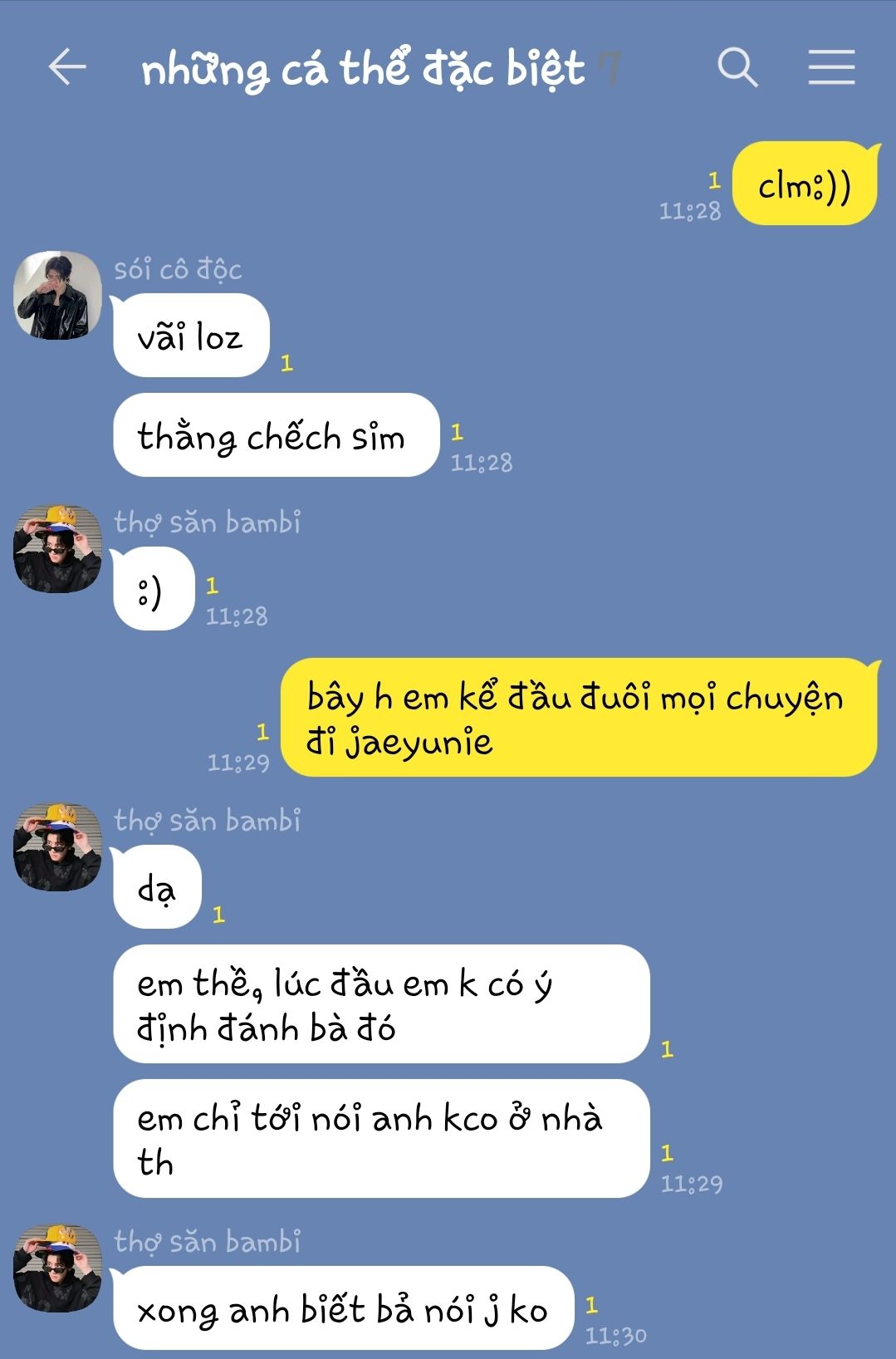Open sói cô độc's profile picture
This screenshot has height=1359, width=896.
(x=57, y=296)
